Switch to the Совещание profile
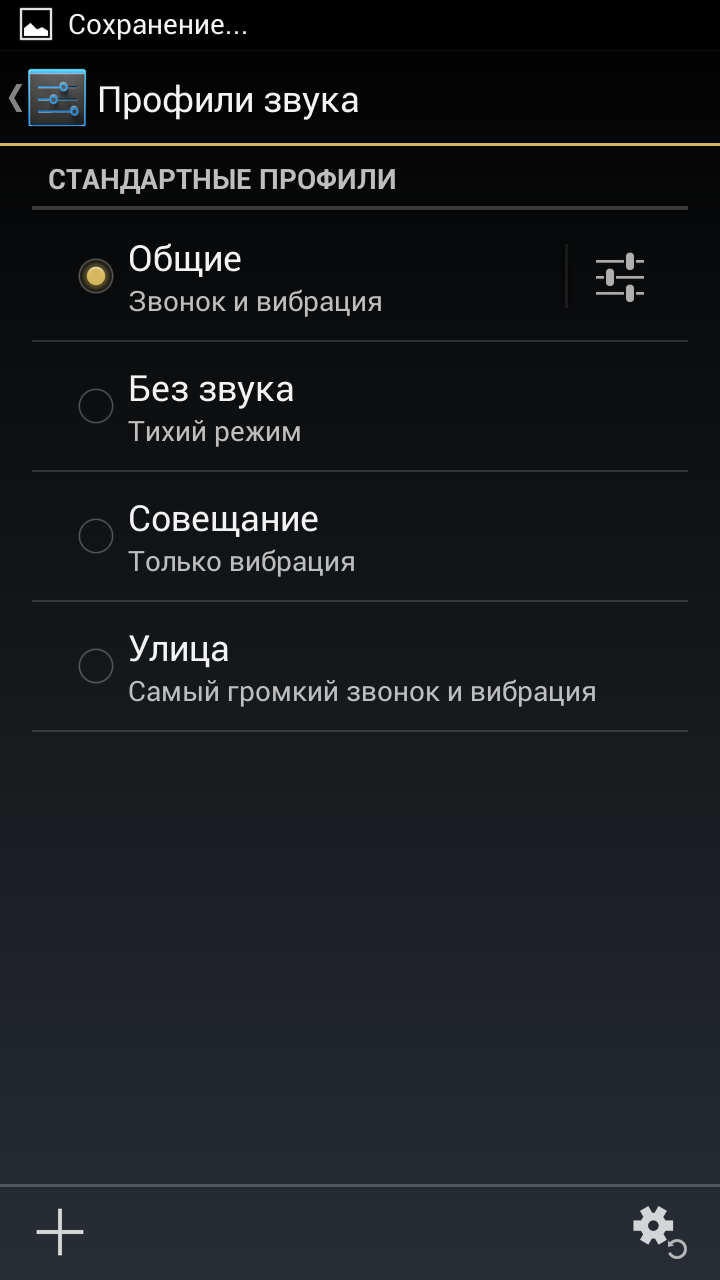Screen dimensions: 720x1280 tap(360, 536)
